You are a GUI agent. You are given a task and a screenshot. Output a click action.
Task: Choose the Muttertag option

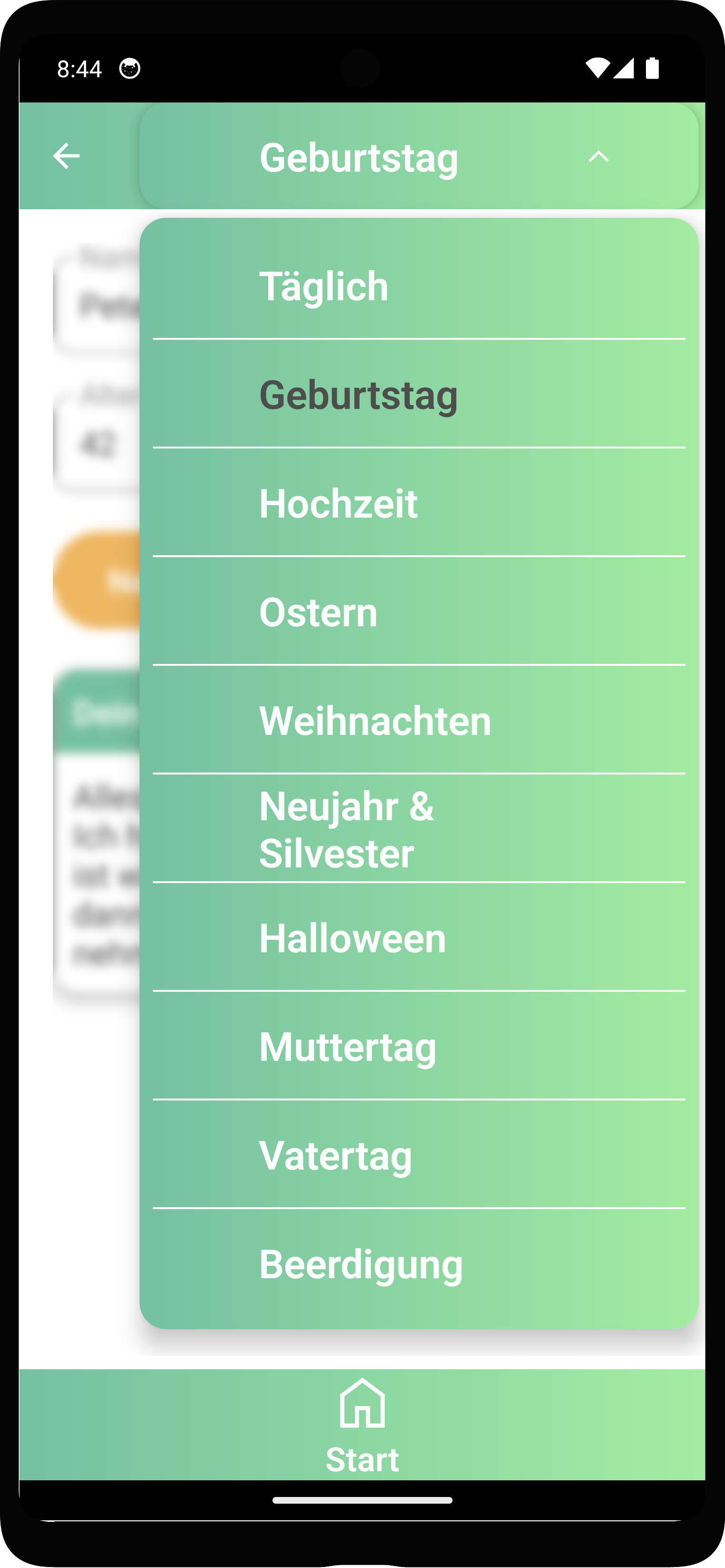pyautogui.click(x=418, y=1046)
